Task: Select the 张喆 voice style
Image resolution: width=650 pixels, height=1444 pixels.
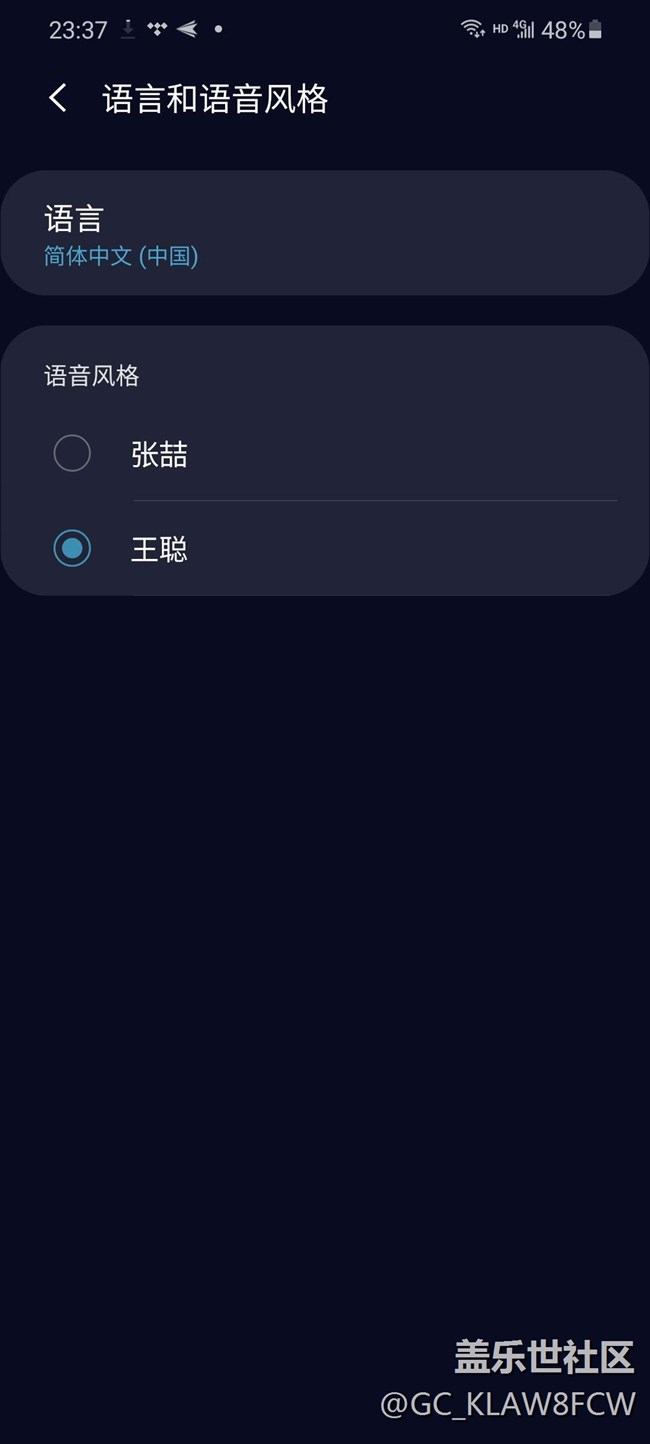Action: coord(72,454)
